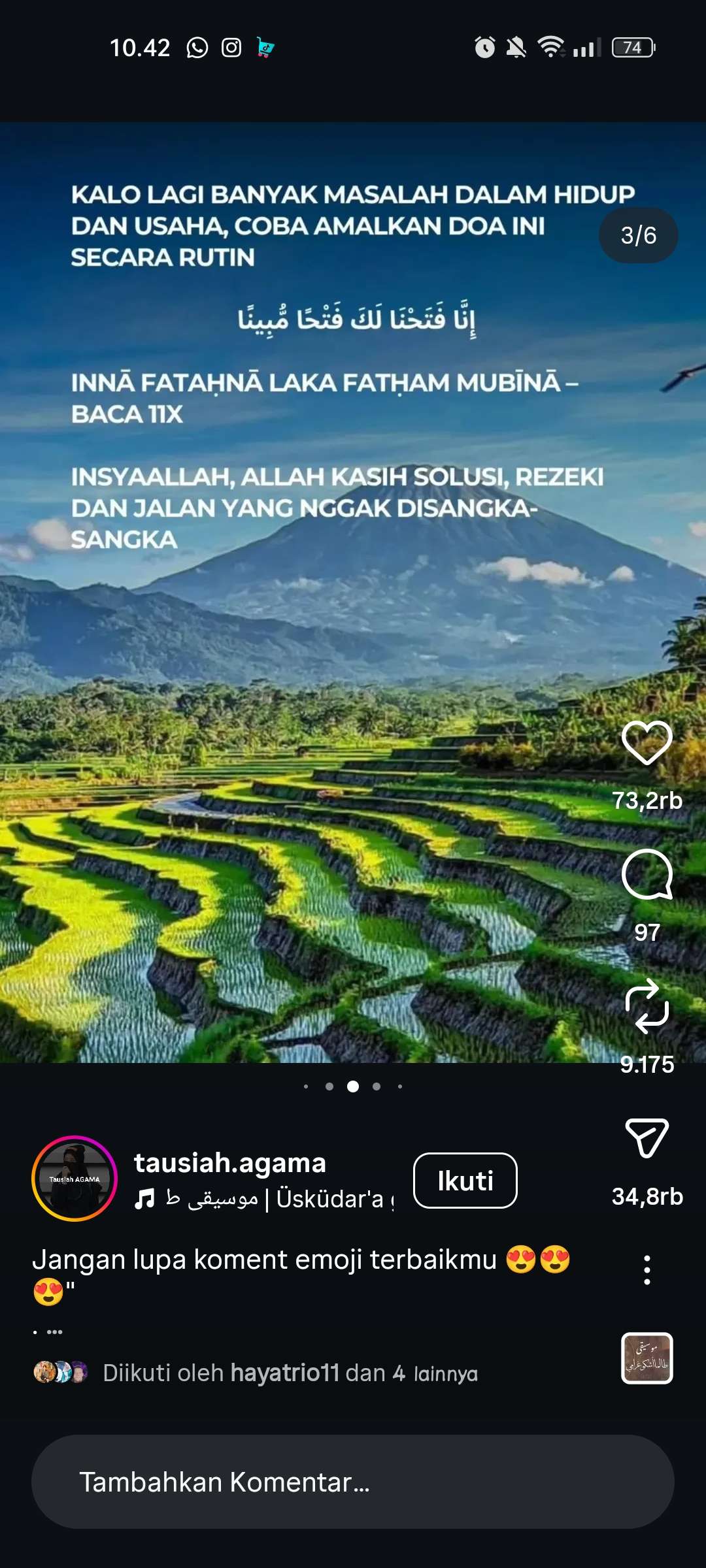Open the three-dot more options menu
Screen dimensions: 706x1568
tap(647, 1269)
